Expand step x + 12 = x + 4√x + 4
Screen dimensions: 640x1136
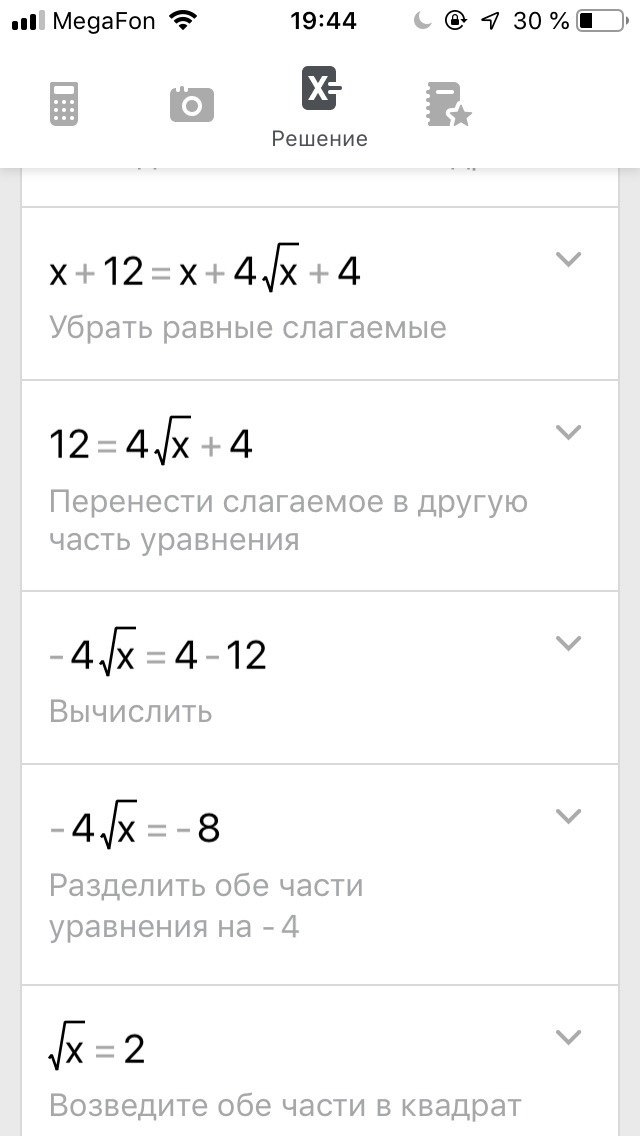(x=568, y=260)
